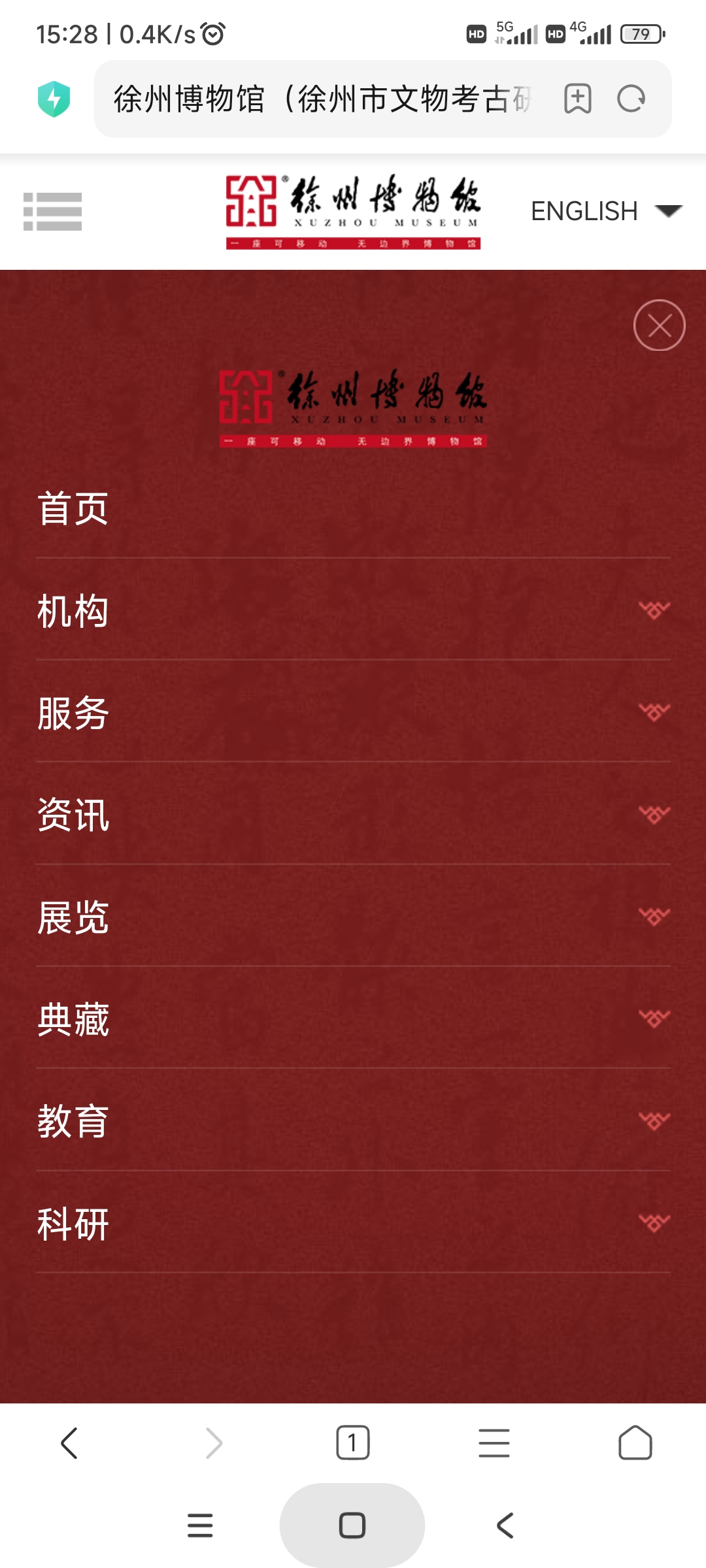Expand the 展览 menu section
Screen dimensions: 706x1568
(x=654, y=917)
